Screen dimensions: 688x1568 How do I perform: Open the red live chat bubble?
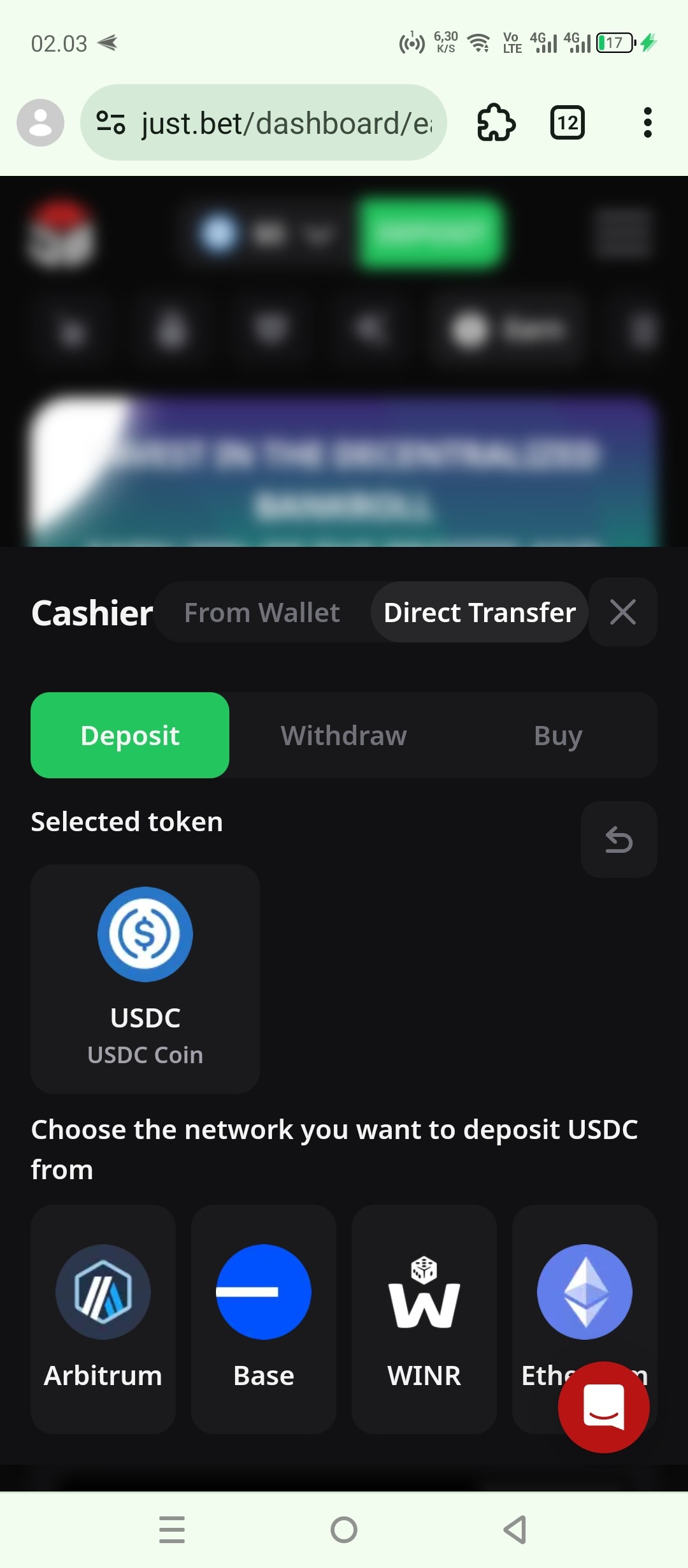click(603, 1407)
